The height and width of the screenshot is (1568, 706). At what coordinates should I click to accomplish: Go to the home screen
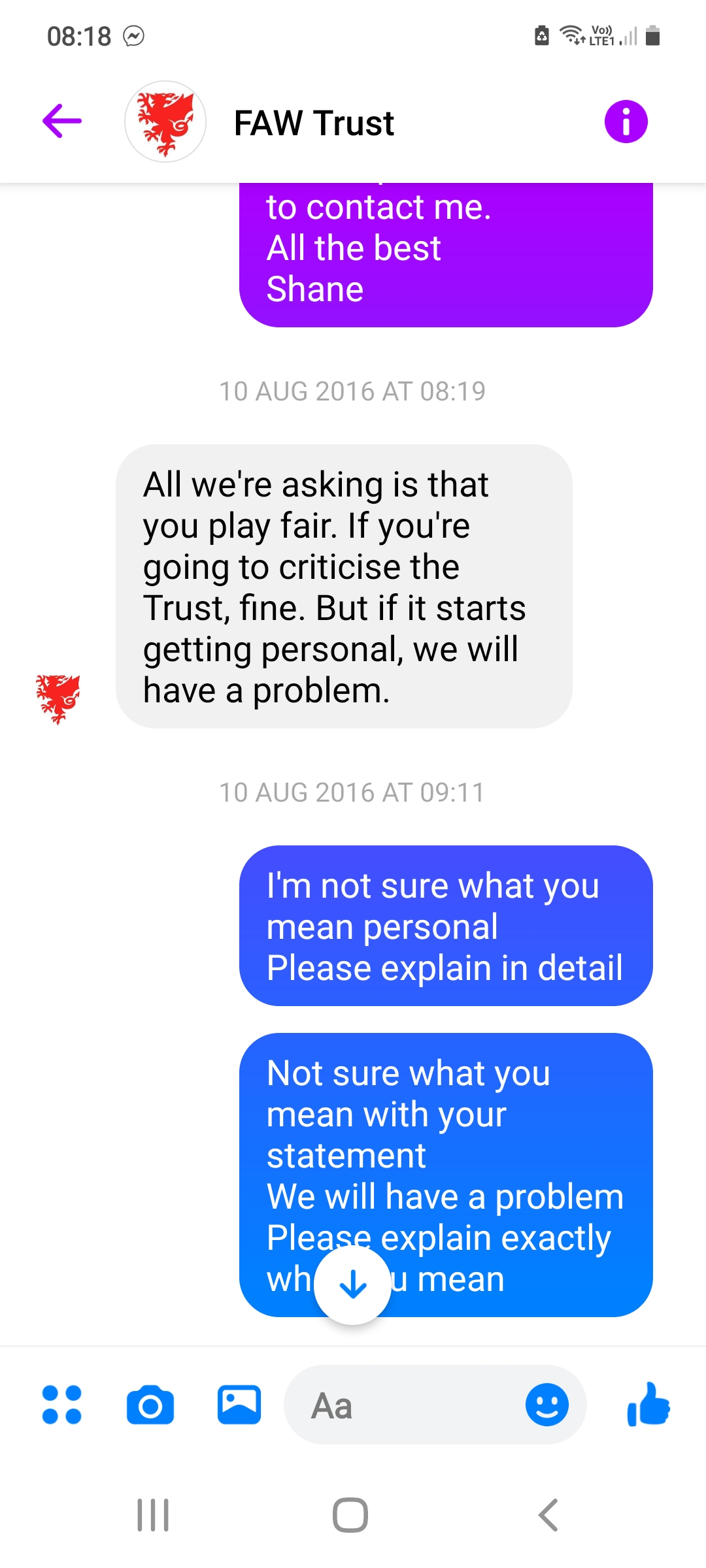pyautogui.click(x=350, y=1514)
